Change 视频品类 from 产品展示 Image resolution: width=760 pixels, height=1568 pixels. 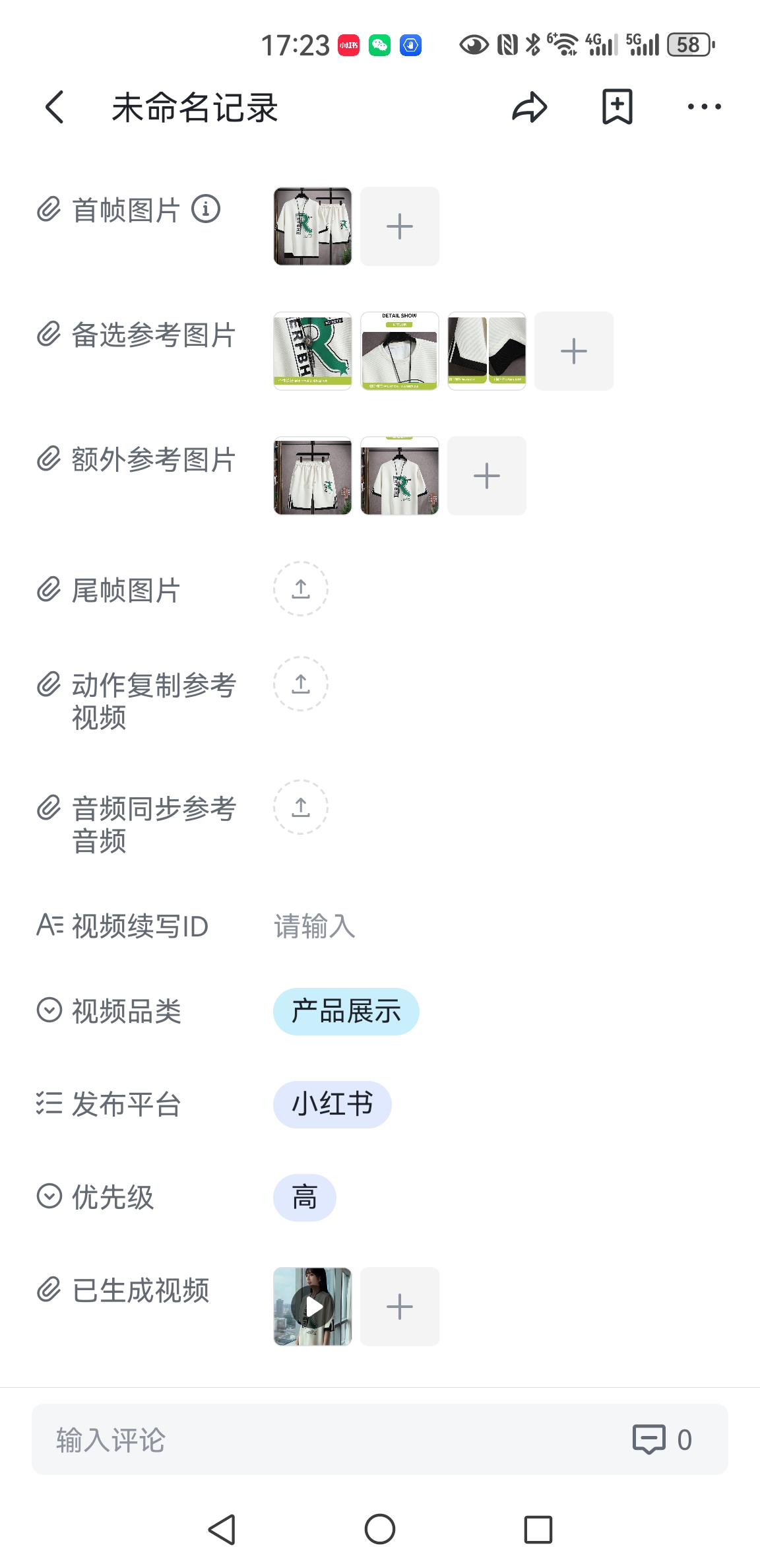point(346,1012)
